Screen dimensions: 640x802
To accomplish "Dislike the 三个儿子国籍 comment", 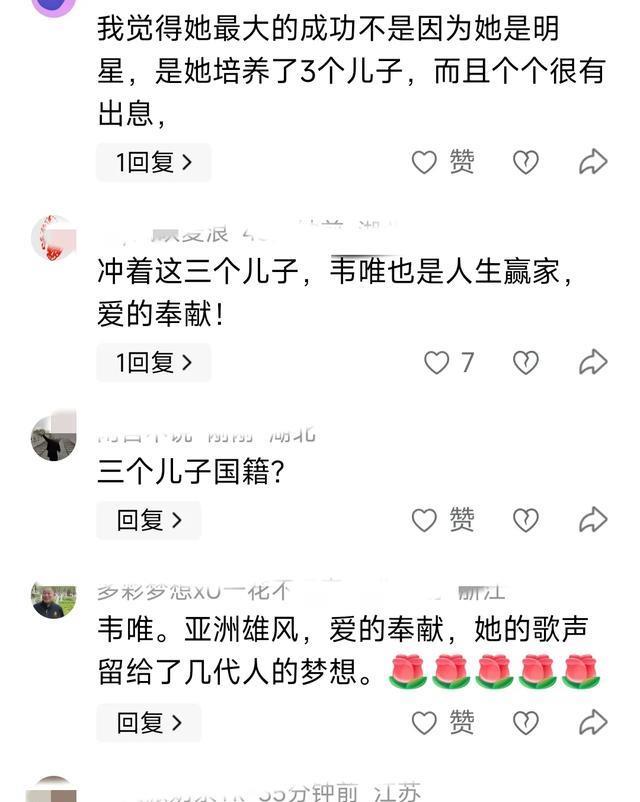I will (x=526, y=520).
